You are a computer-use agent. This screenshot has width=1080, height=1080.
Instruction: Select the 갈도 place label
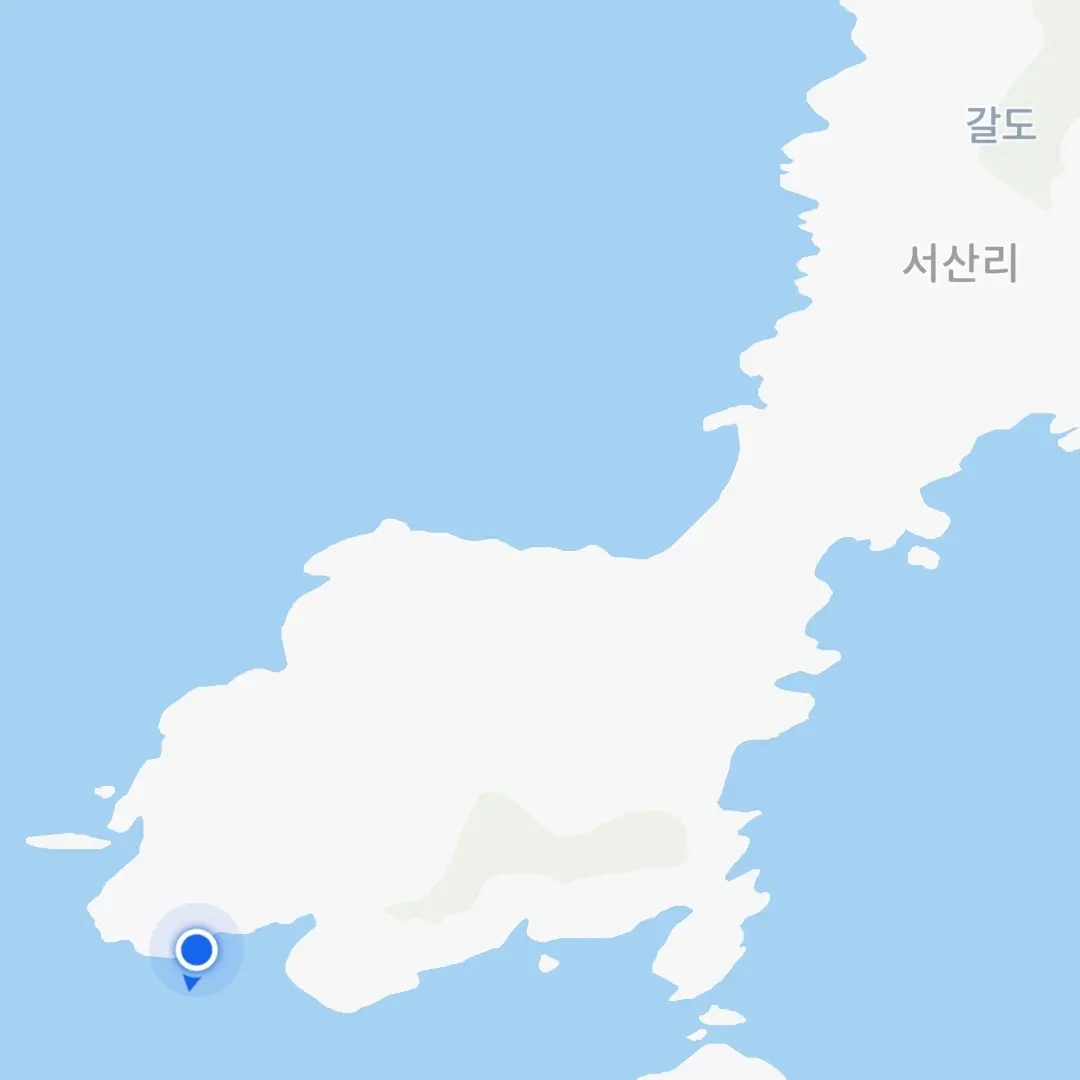(x=1000, y=126)
